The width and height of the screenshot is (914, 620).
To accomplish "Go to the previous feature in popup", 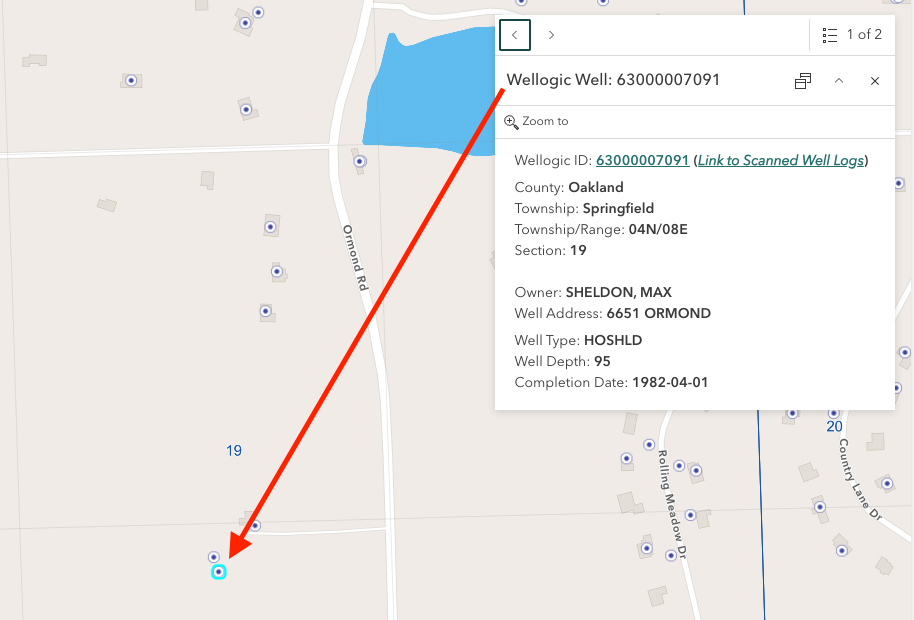I will coord(515,35).
